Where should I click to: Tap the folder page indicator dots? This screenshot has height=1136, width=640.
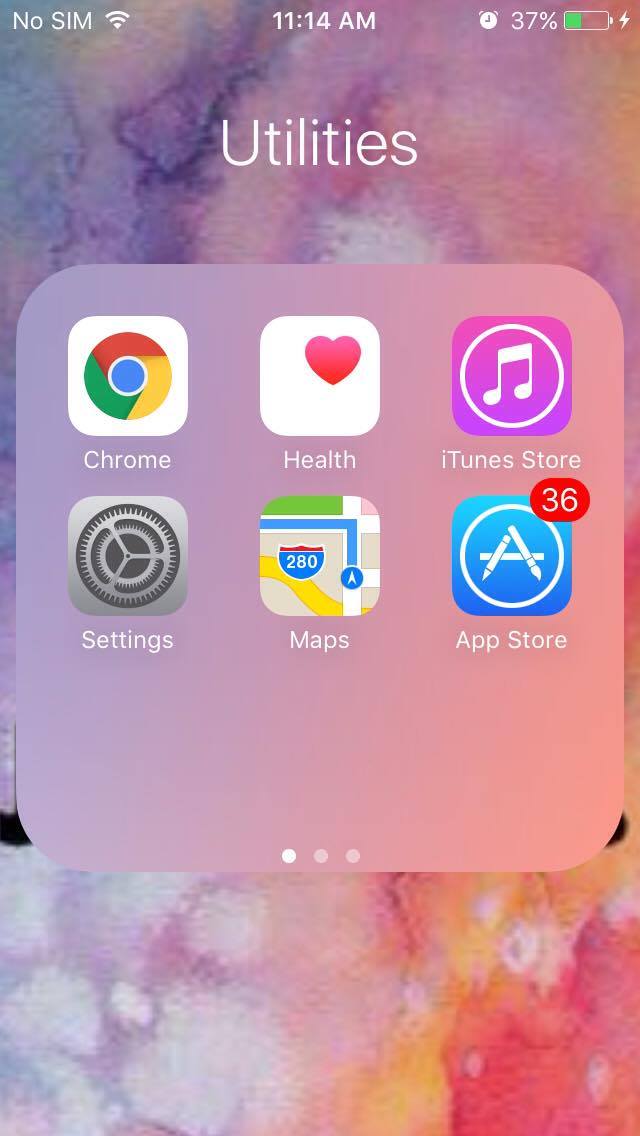pyautogui.click(x=320, y=856)
